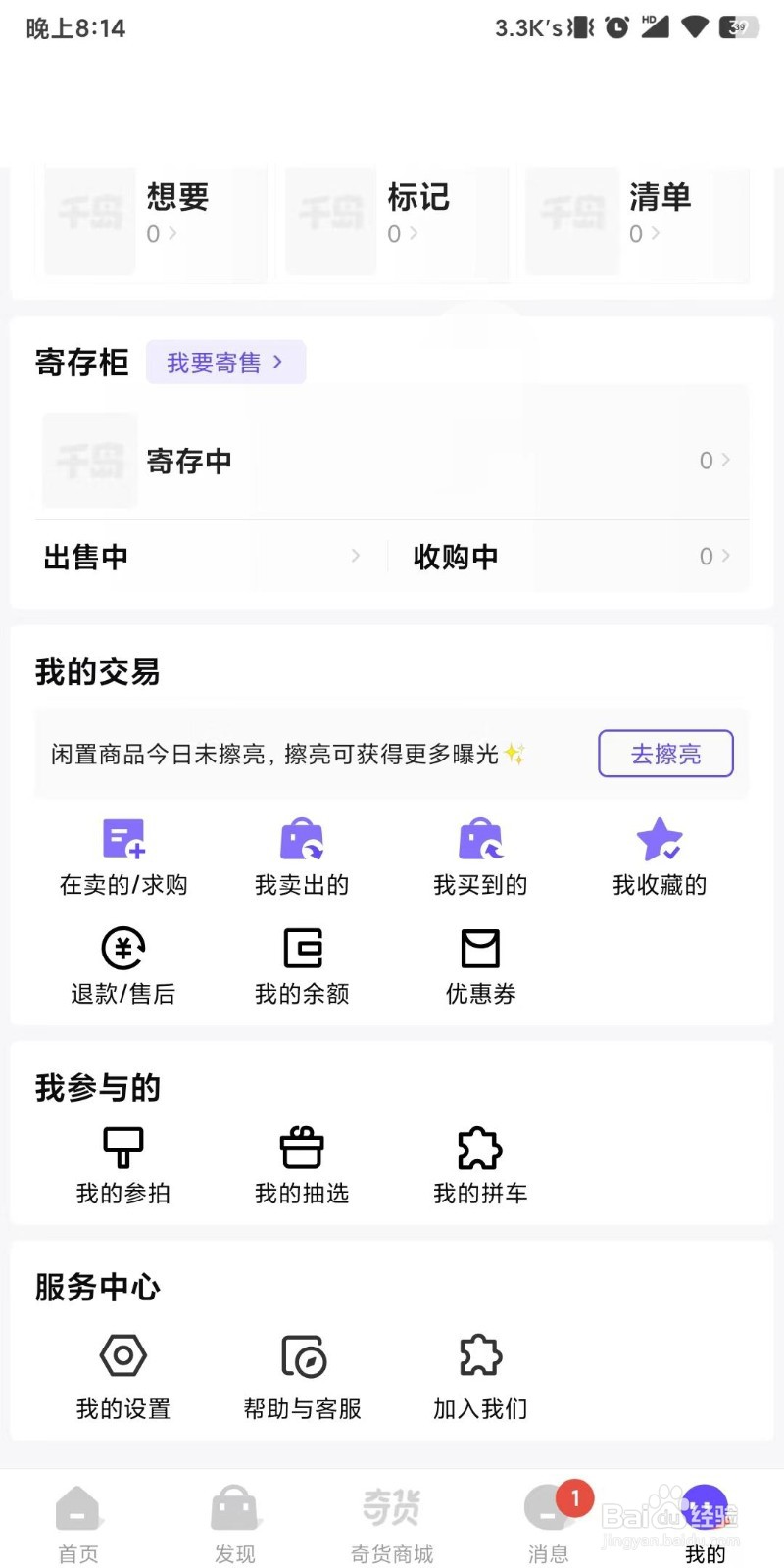The height and width of the screenshot is (1568, 784).
Task: View 我买到的 orders
Action: click(480, 857)
